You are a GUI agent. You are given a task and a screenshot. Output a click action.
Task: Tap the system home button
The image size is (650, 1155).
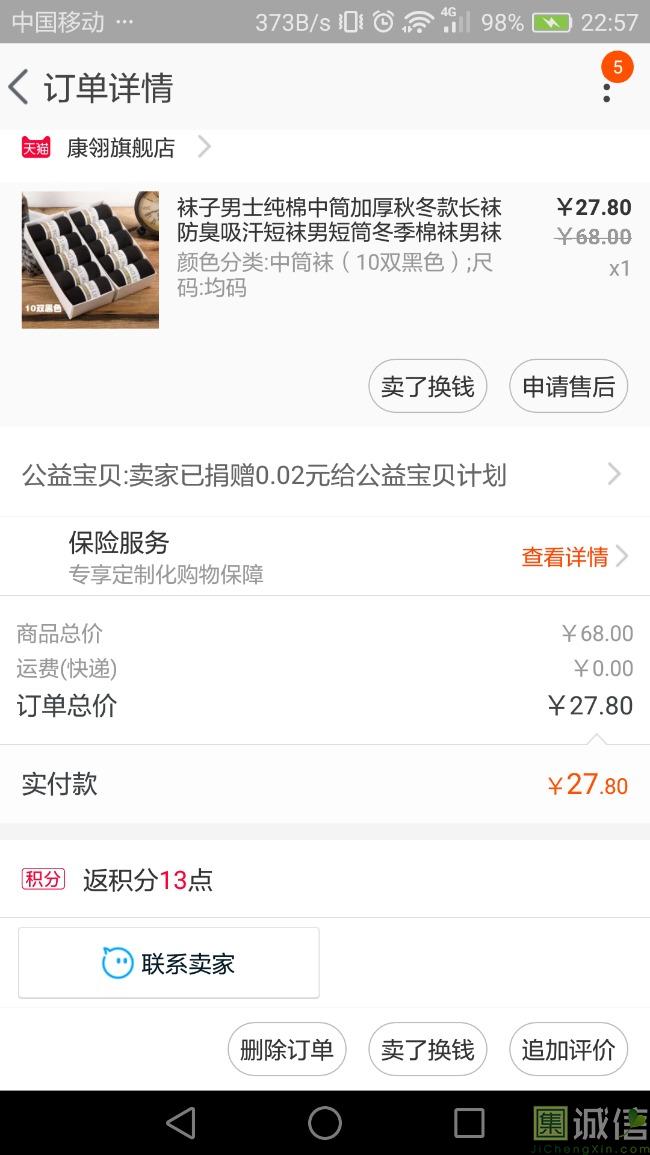pos(325,1123)
